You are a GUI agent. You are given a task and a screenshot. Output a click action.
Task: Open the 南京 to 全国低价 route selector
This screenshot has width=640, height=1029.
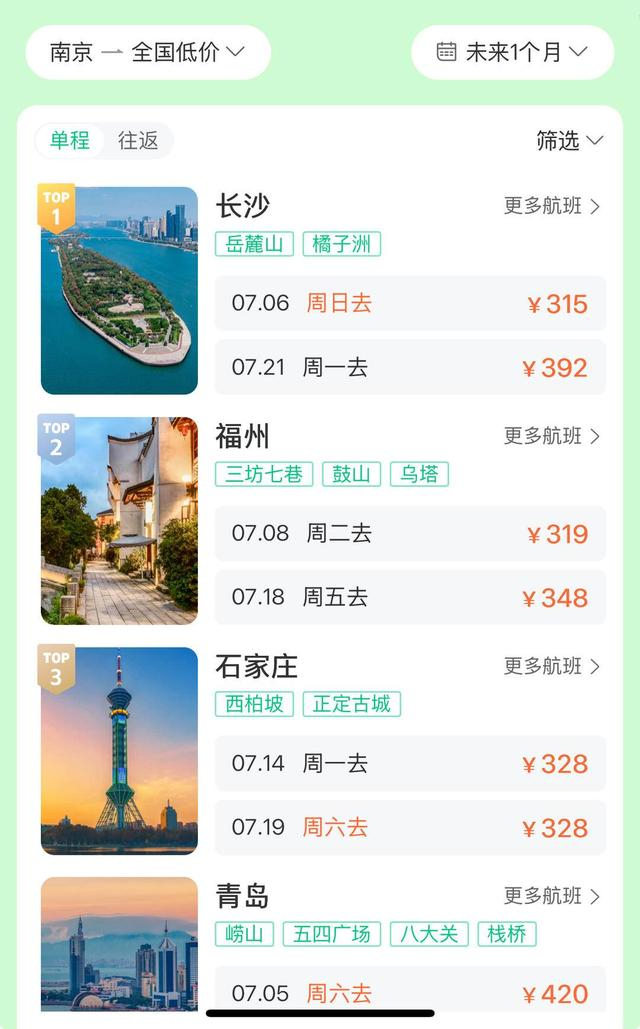pos(147,52)
